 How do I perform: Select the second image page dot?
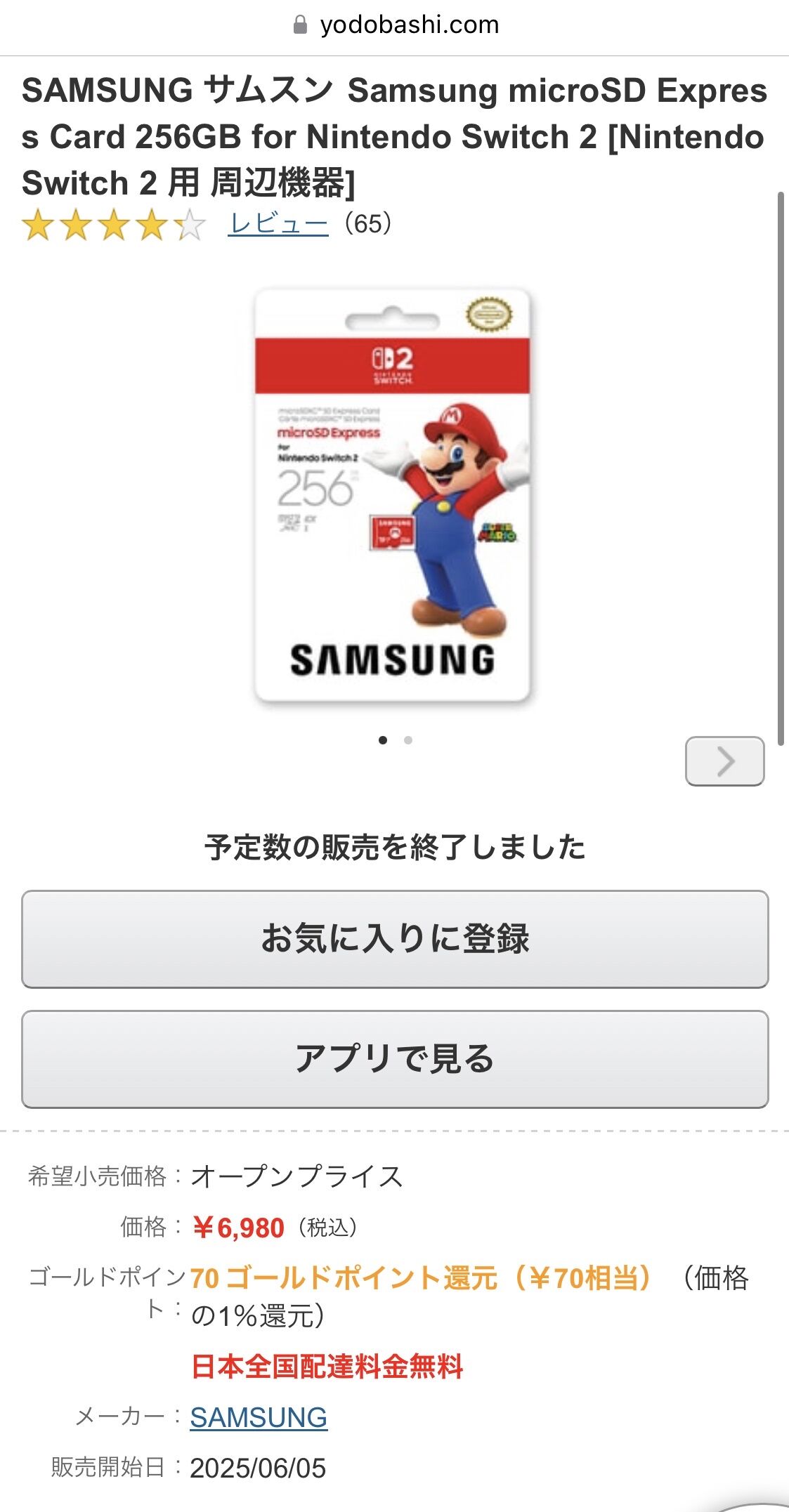click(x=408, y=739)
